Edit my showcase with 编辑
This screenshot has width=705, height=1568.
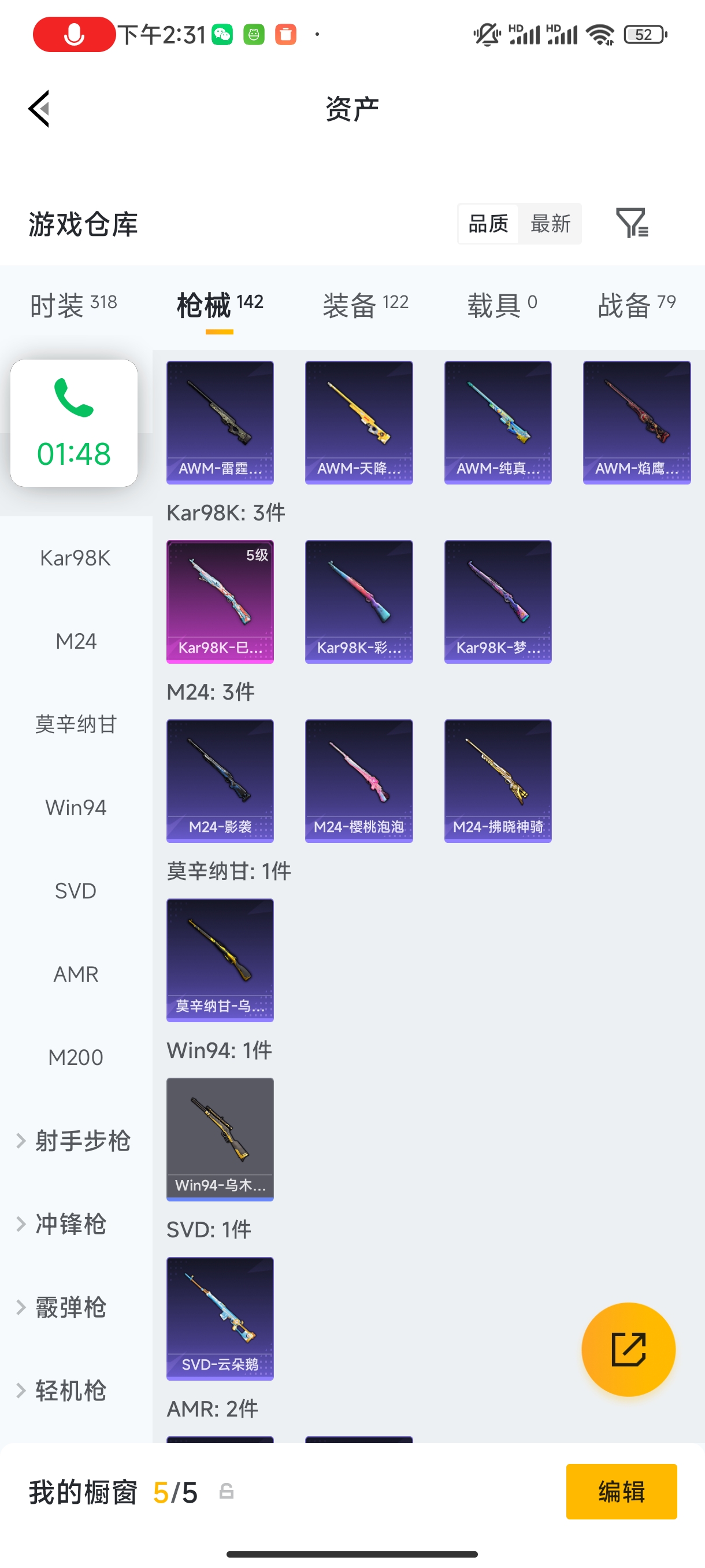click(621, 1491)
